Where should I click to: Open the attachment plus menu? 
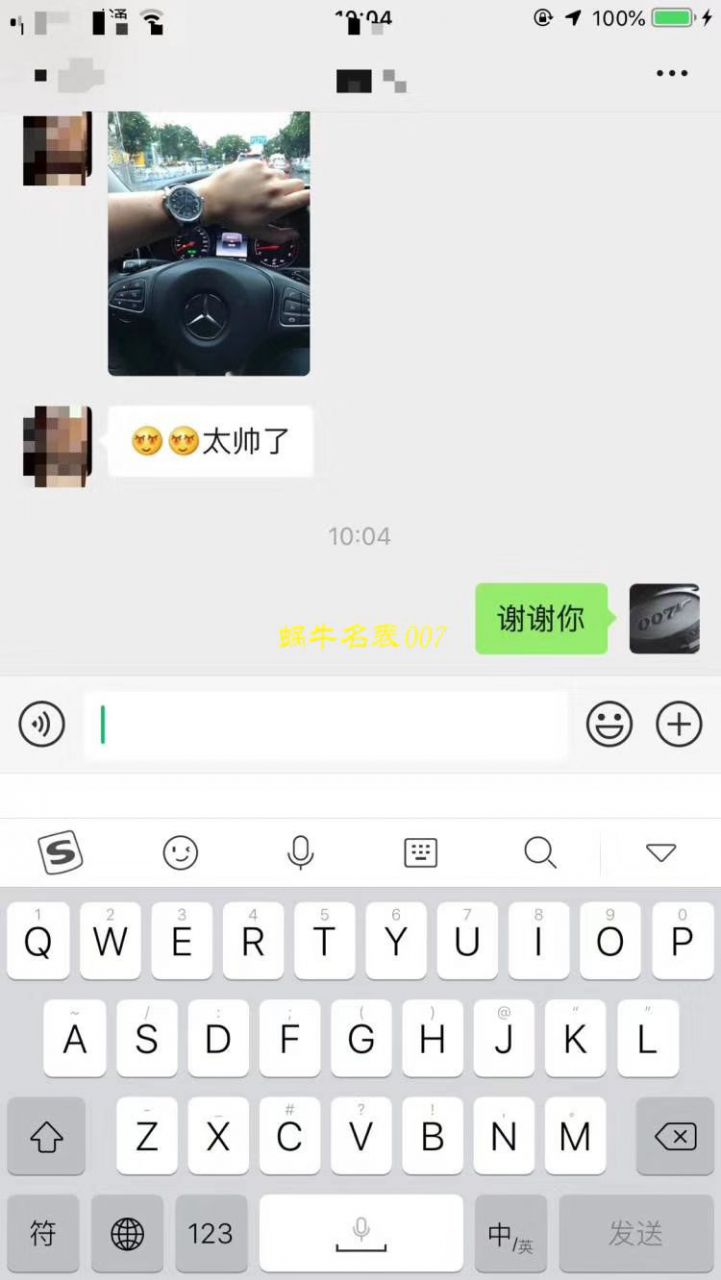coord(679,724)
